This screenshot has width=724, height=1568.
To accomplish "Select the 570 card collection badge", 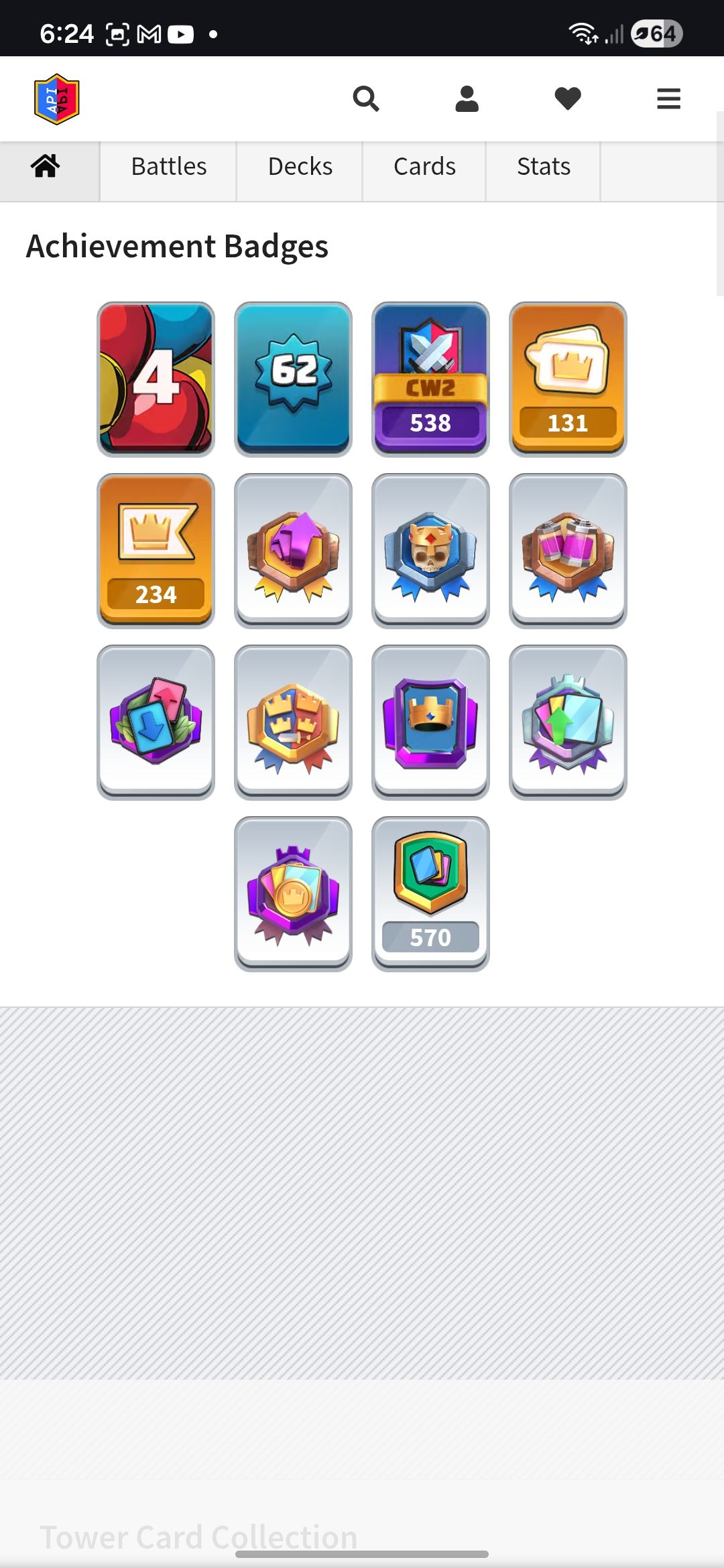I will (x=430, y=894).
